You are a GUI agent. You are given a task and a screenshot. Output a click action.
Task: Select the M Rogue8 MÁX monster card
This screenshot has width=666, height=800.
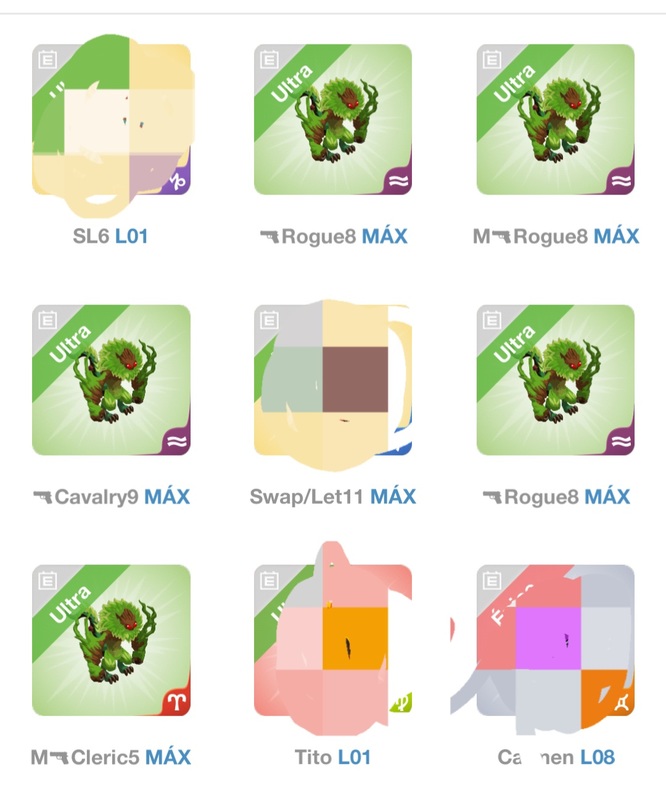click(x=555, y=120)
